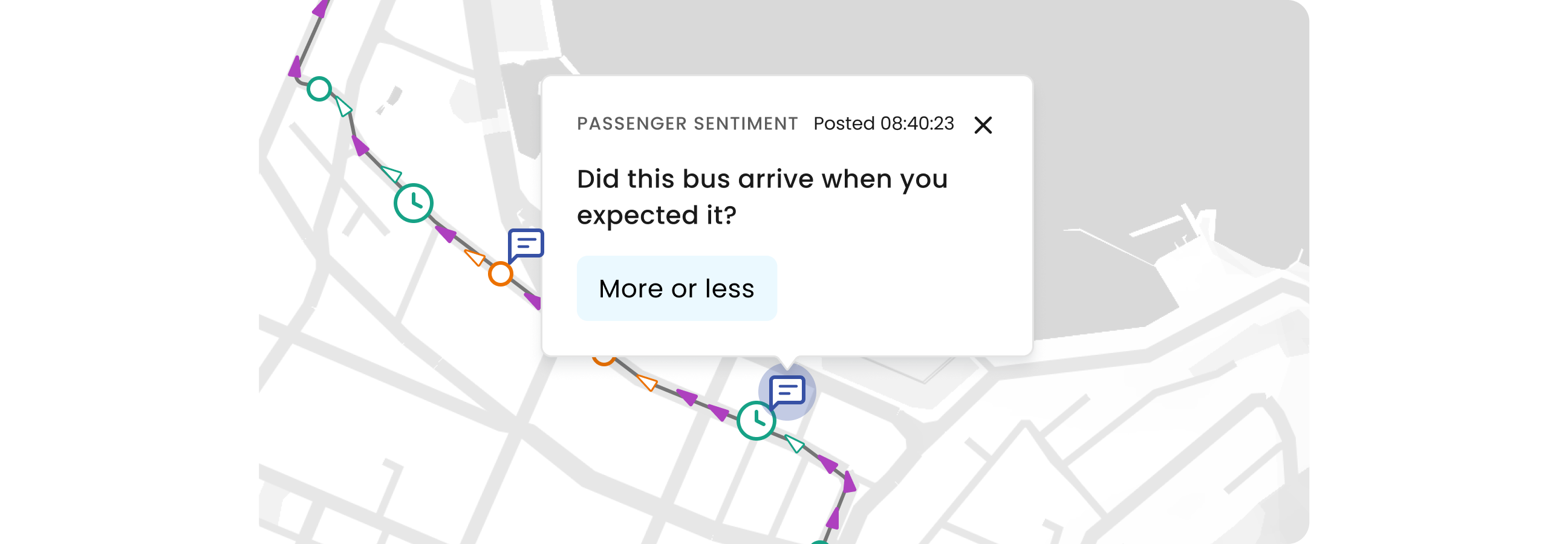Tap the highlighted comment marker under the popup
This screenshot has width=1568, height=544.
787,390
